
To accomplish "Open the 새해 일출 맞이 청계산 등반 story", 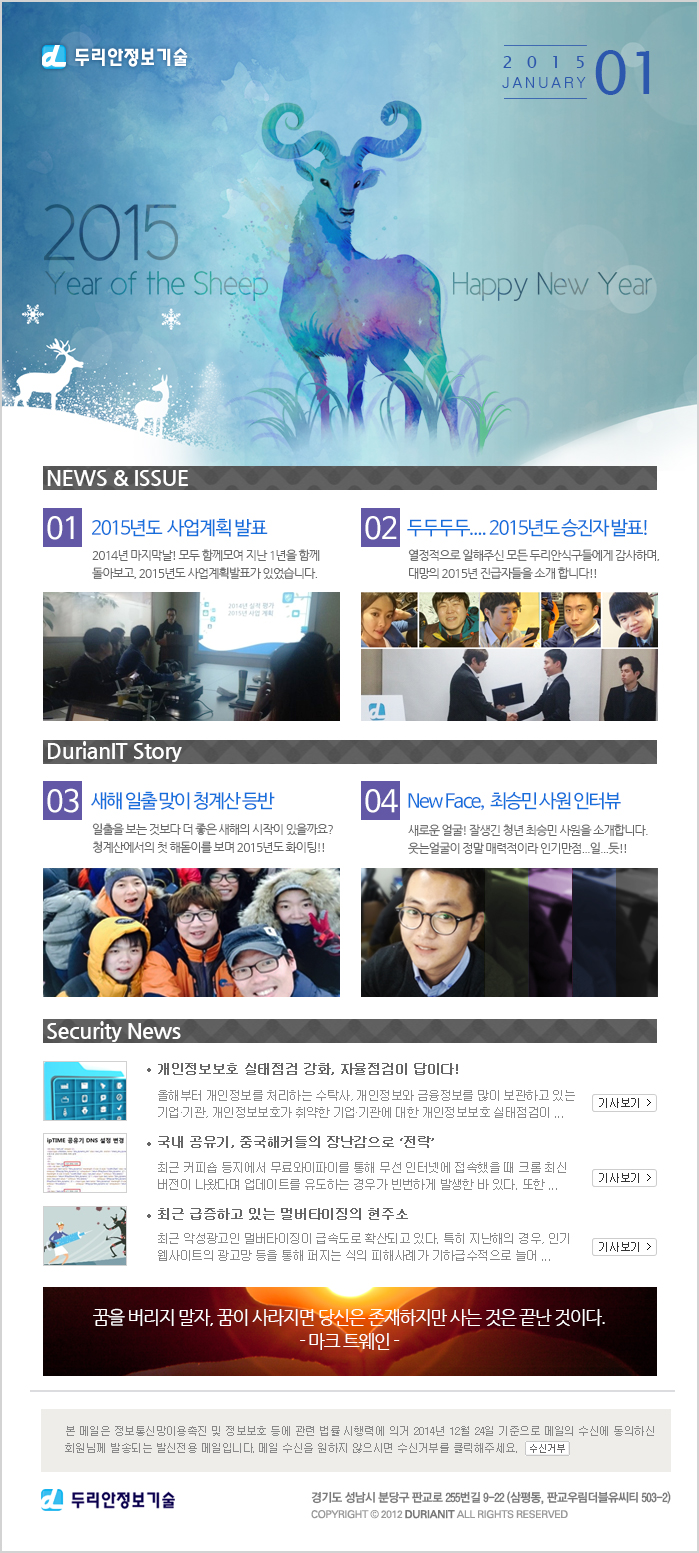I will [x=182, y=801].
